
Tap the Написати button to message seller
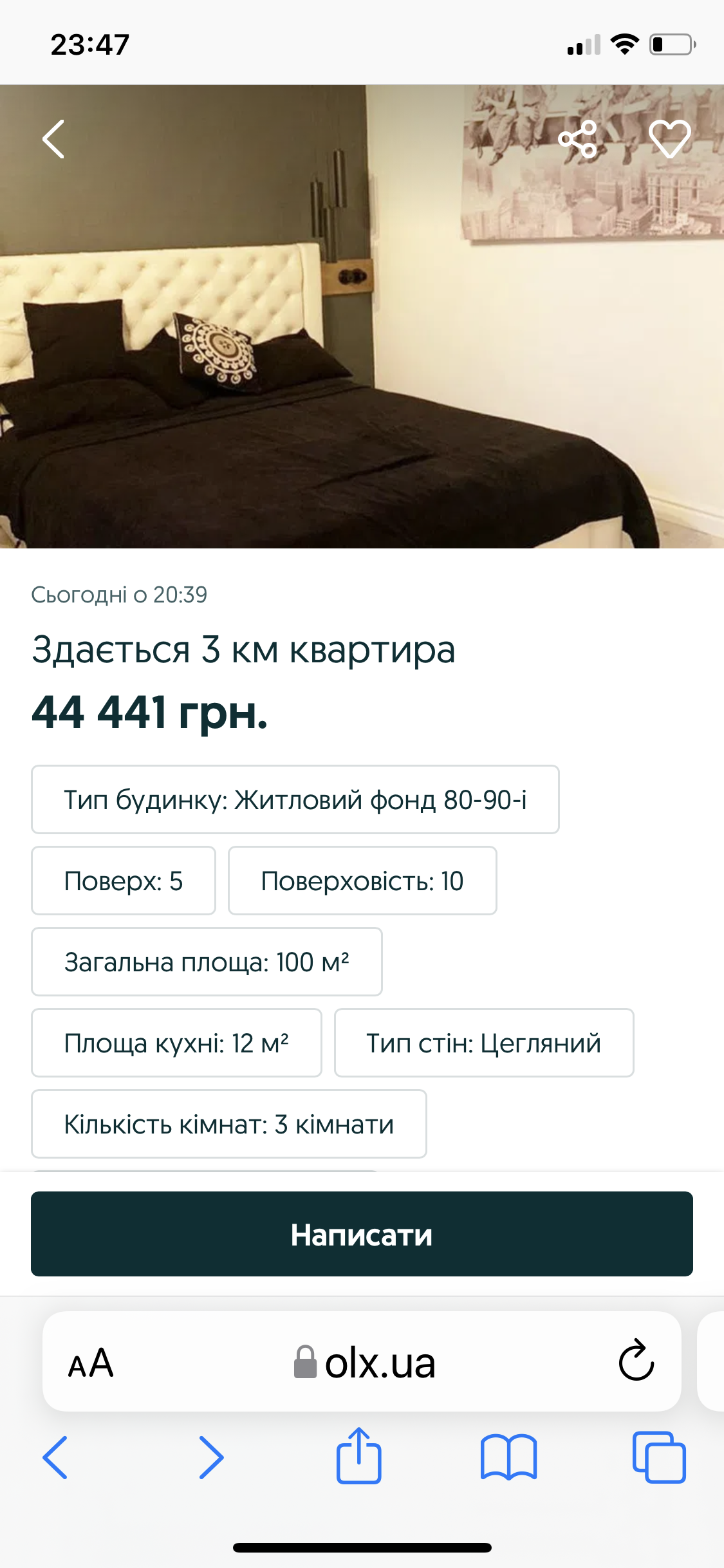click(362, 1233)
